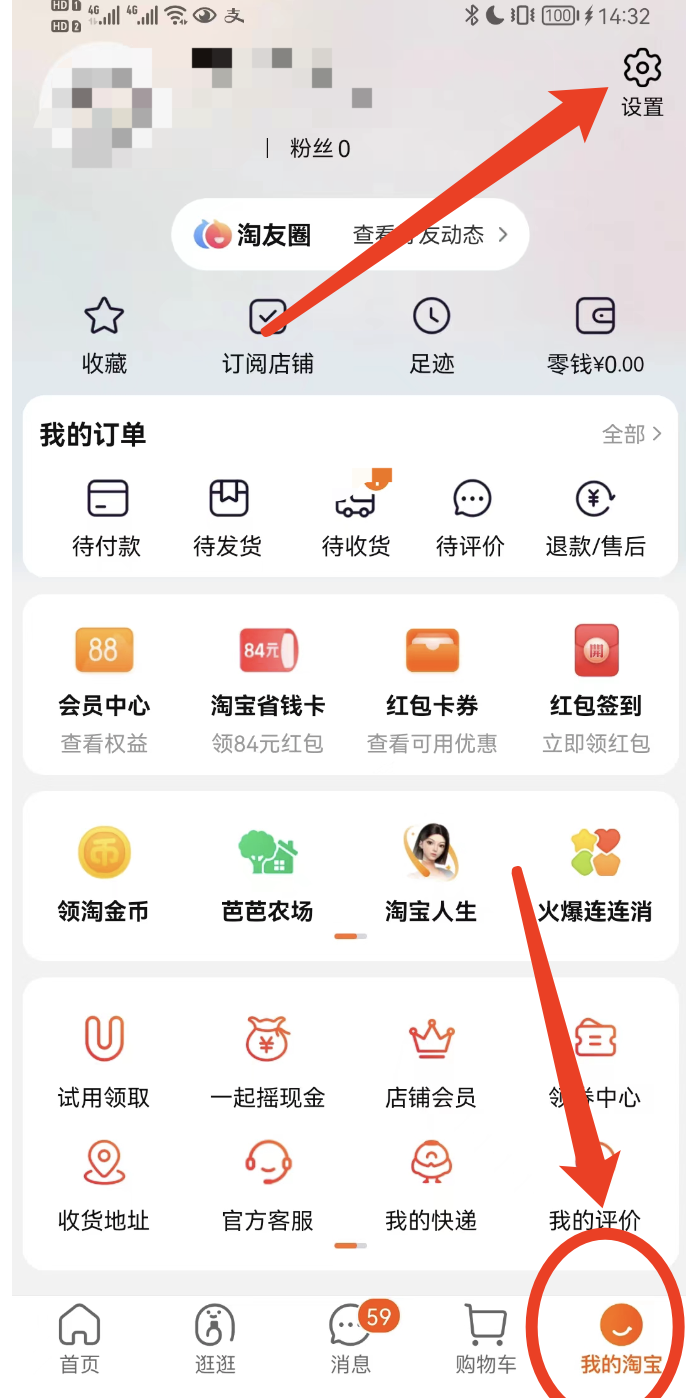Open 红包签到 check-in
Viewport: 686px width, 1398px height.
(x=596, y=685)
